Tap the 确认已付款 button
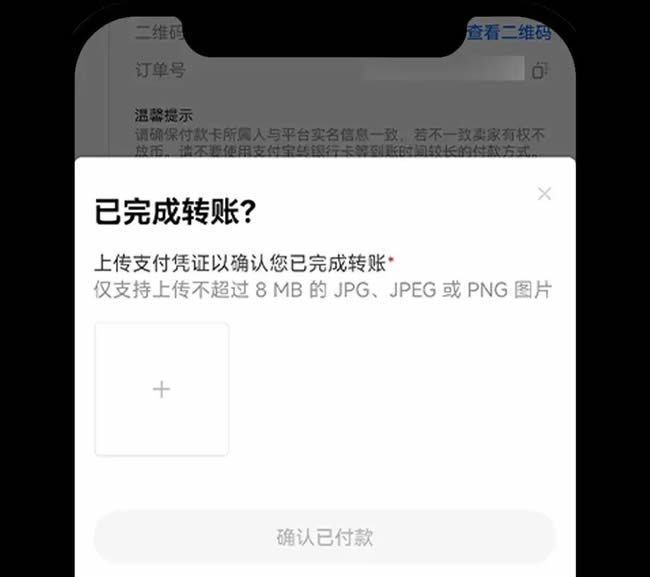 (324, 537)
